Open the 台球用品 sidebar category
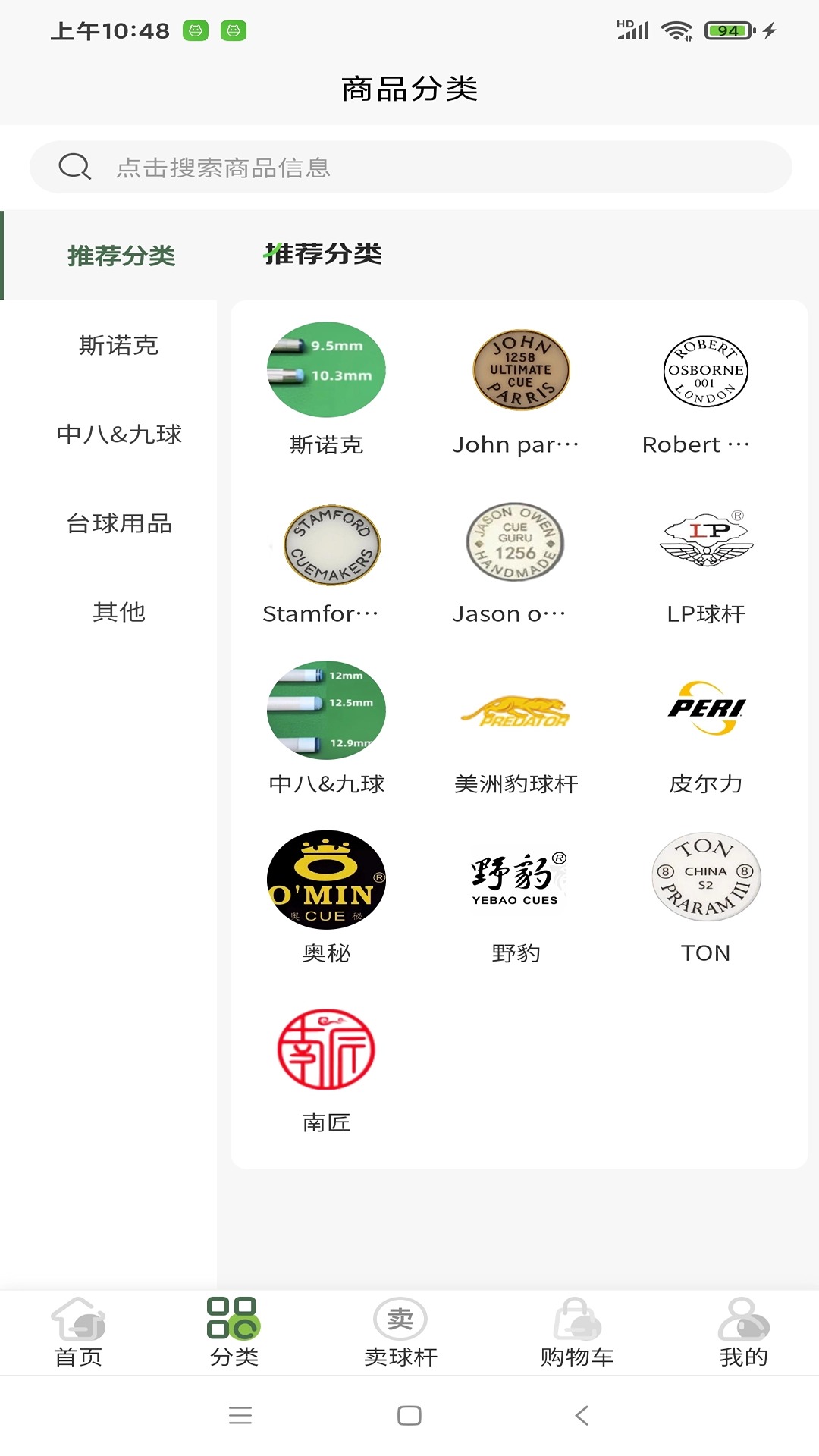This screenshot has width=819, height=1456. tap(119, 523)
